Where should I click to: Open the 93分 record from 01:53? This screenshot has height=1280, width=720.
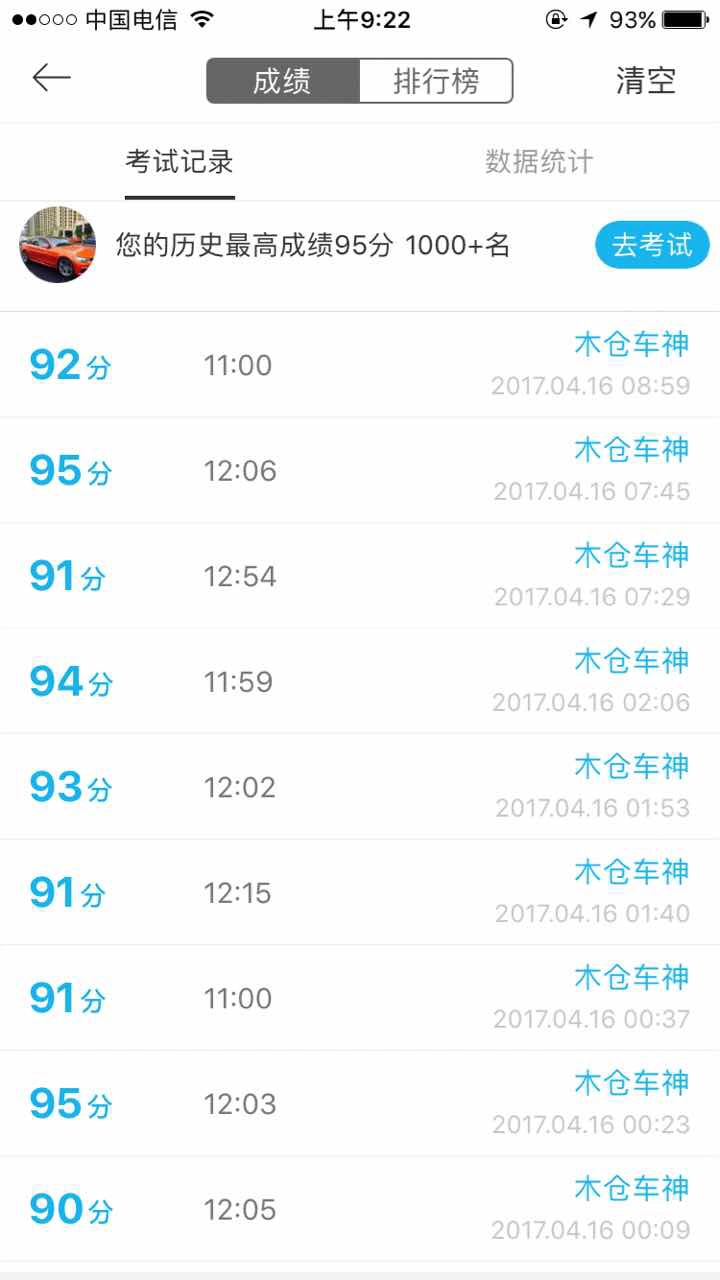click(360, 787)
